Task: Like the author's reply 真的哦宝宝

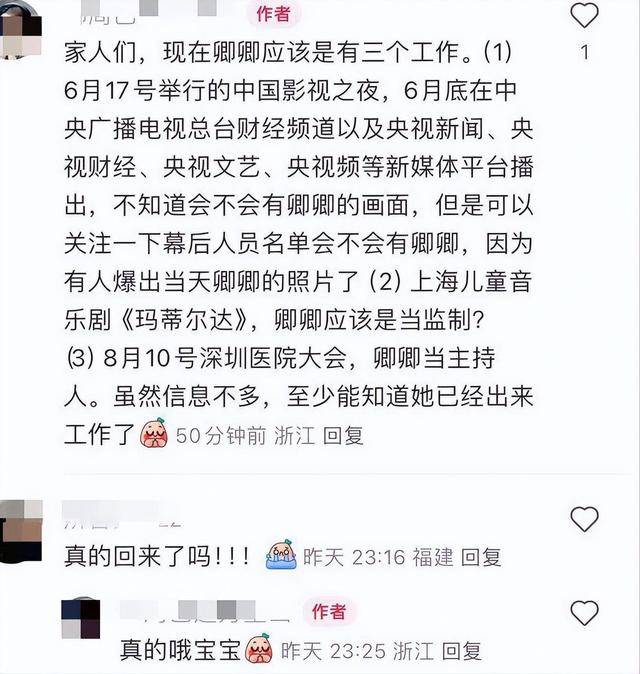Action: (x=584, y=613)
